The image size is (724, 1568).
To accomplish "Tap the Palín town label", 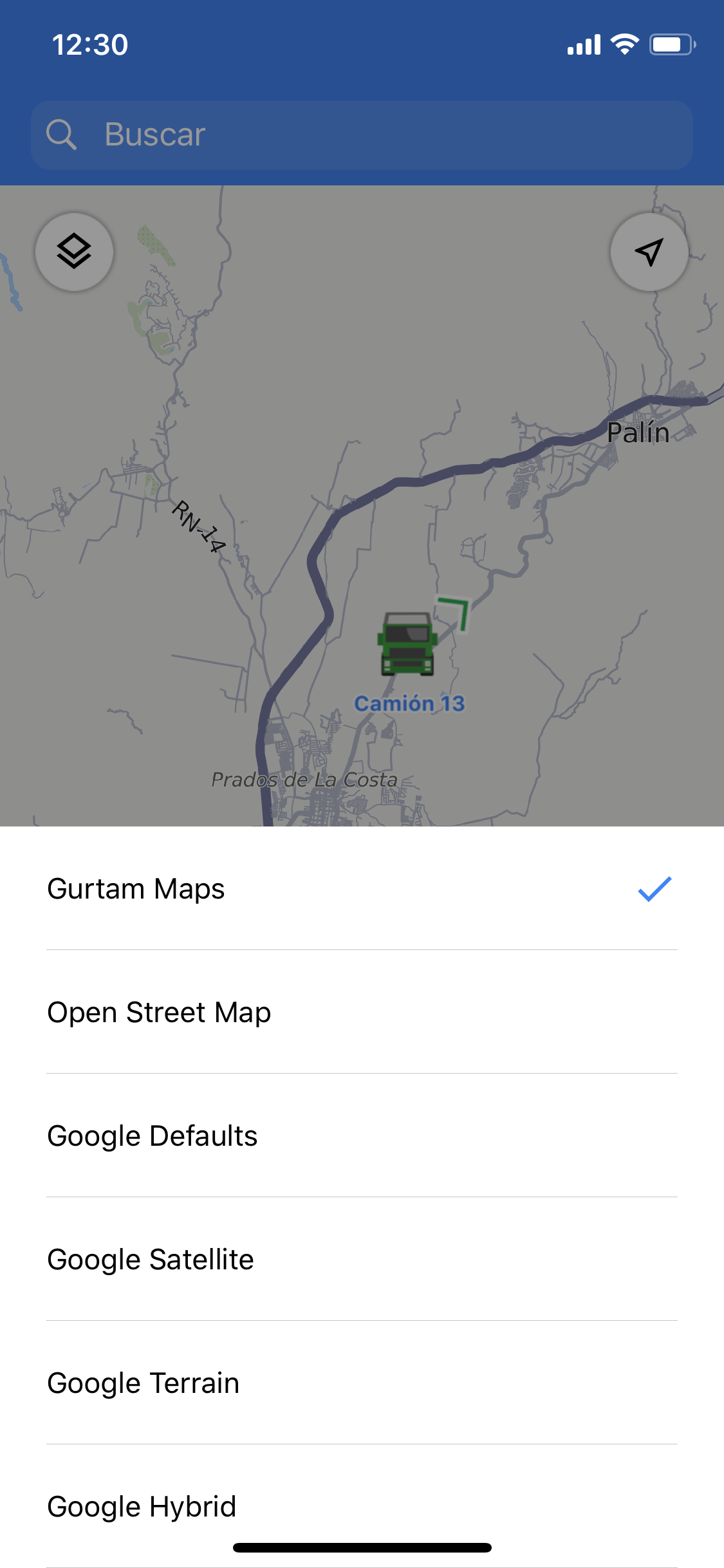I will [x=639, y=433].
